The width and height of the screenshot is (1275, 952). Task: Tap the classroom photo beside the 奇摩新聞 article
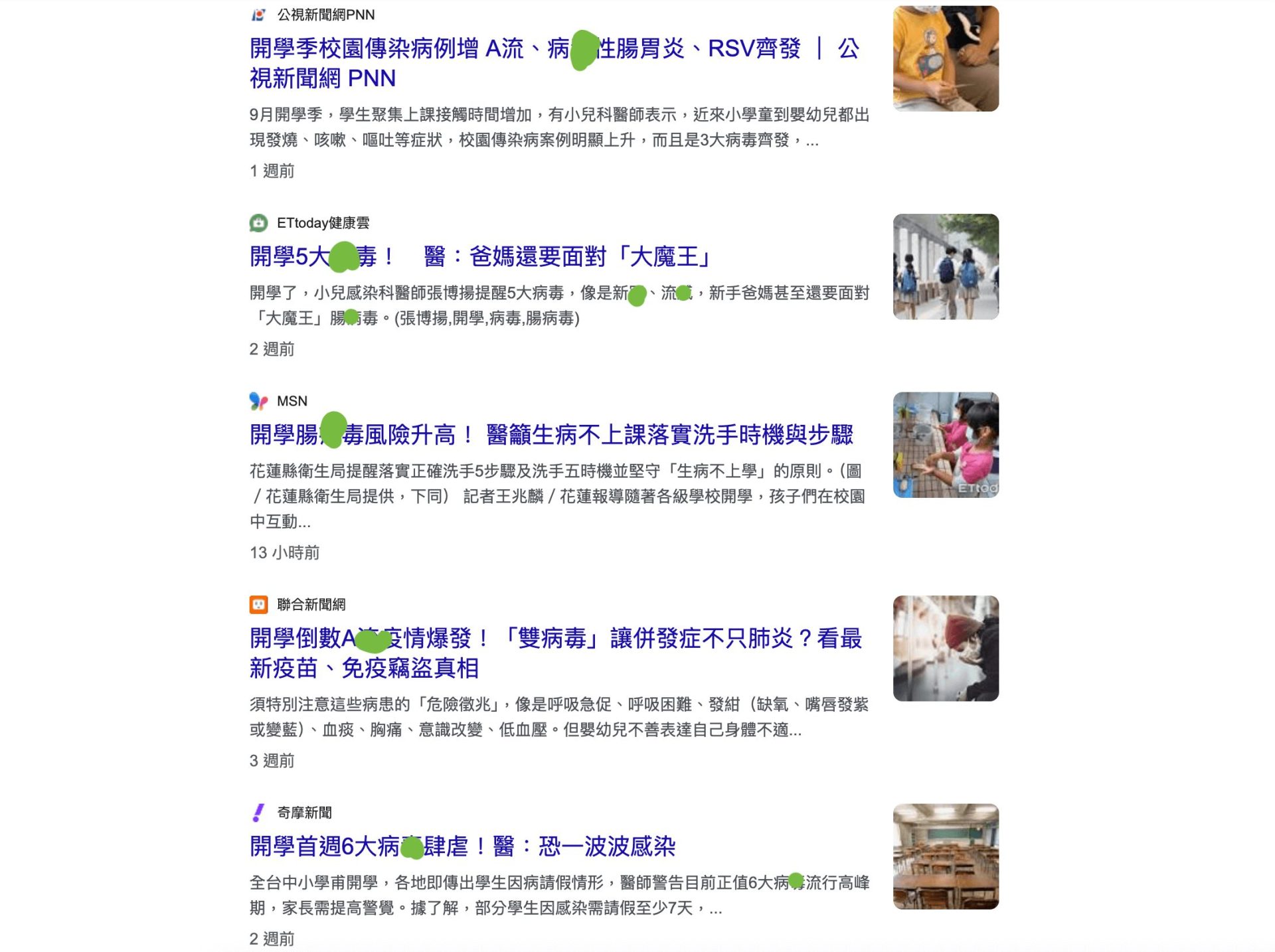click(946, 856)
